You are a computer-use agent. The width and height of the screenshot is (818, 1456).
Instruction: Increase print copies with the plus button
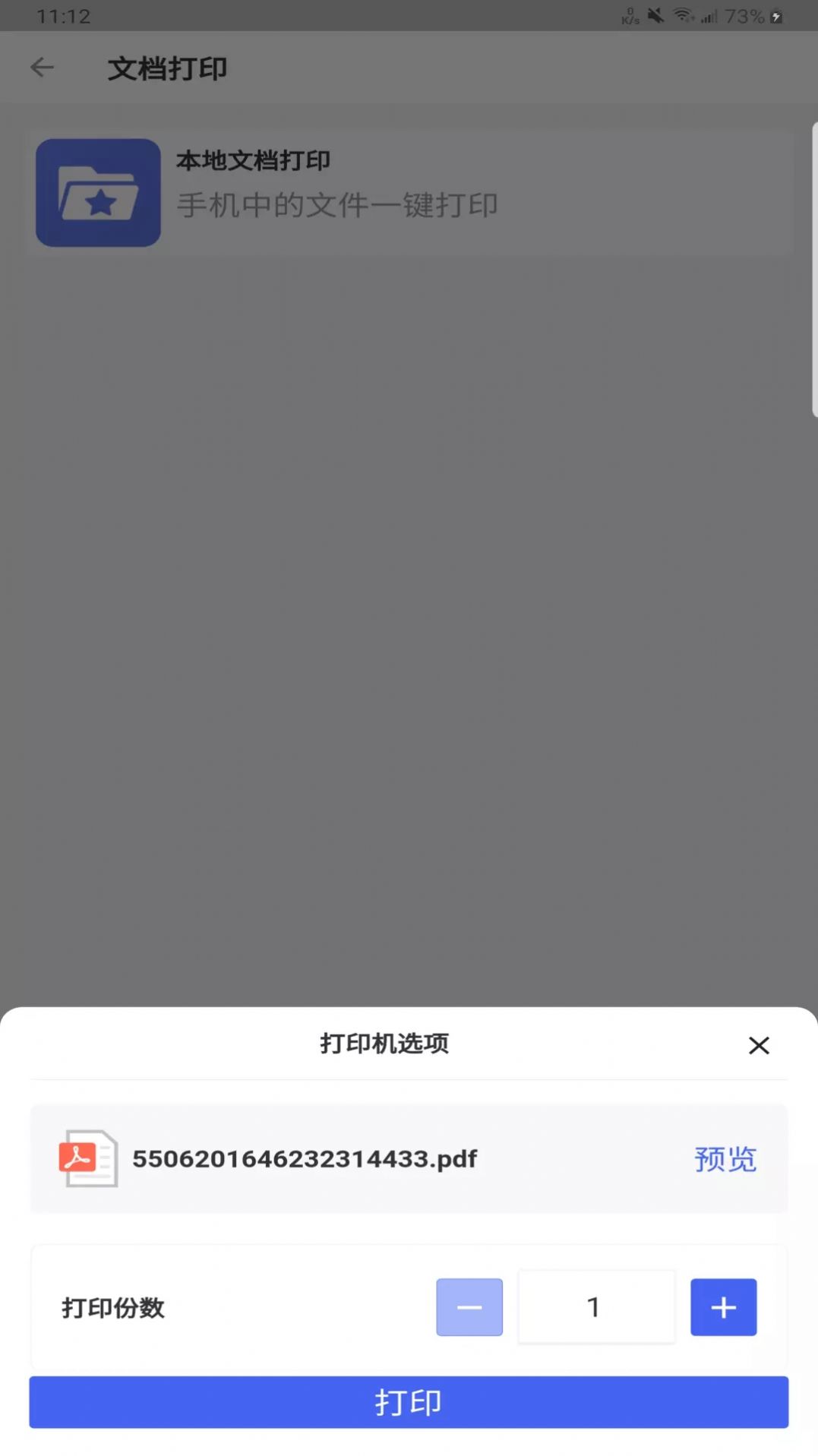pos(723,1307)
